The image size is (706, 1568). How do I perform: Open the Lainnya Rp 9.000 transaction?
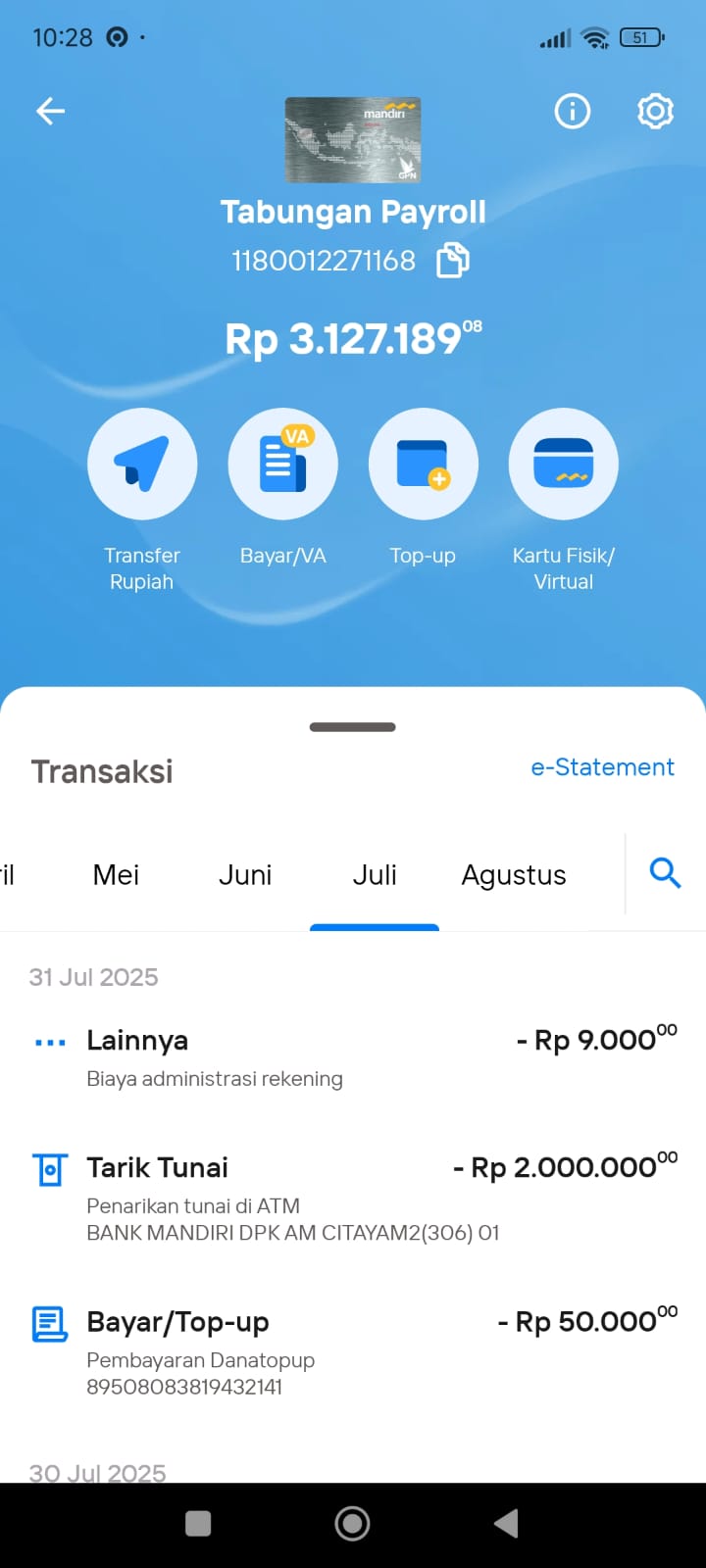(353, 1058)
